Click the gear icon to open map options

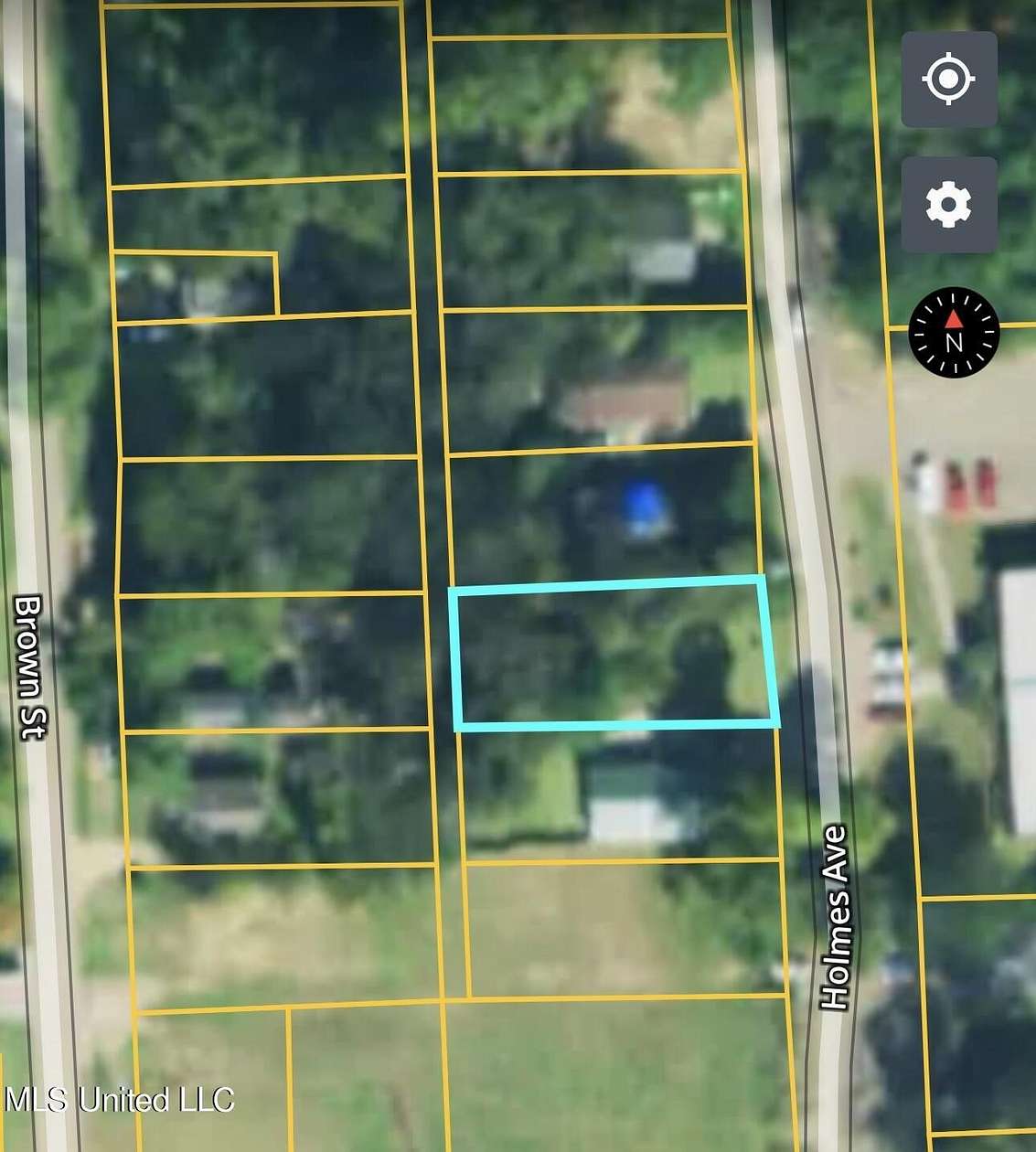[x=950, y=205]
